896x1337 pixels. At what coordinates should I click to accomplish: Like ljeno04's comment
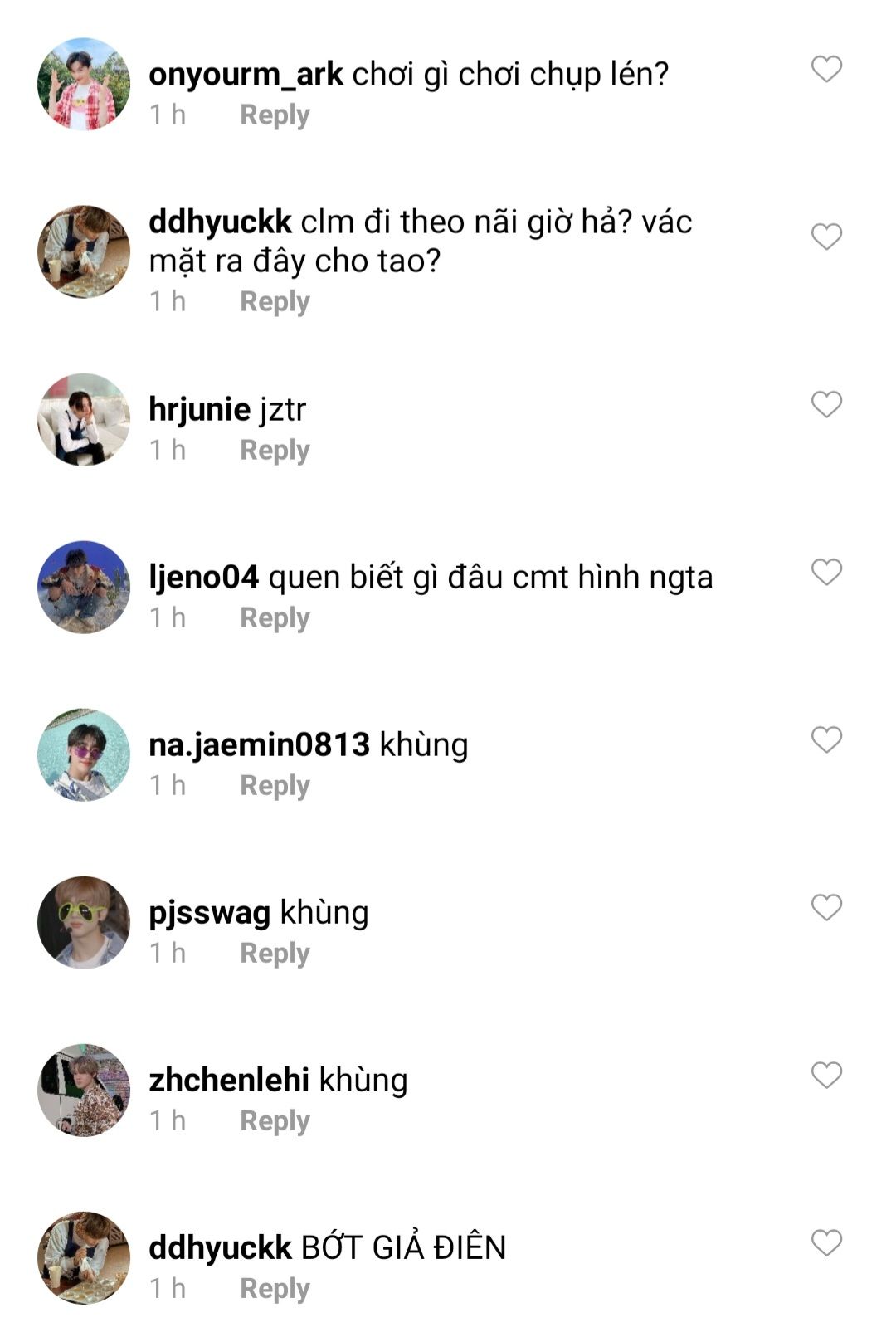pyautogui.click(x=826, y=572)
